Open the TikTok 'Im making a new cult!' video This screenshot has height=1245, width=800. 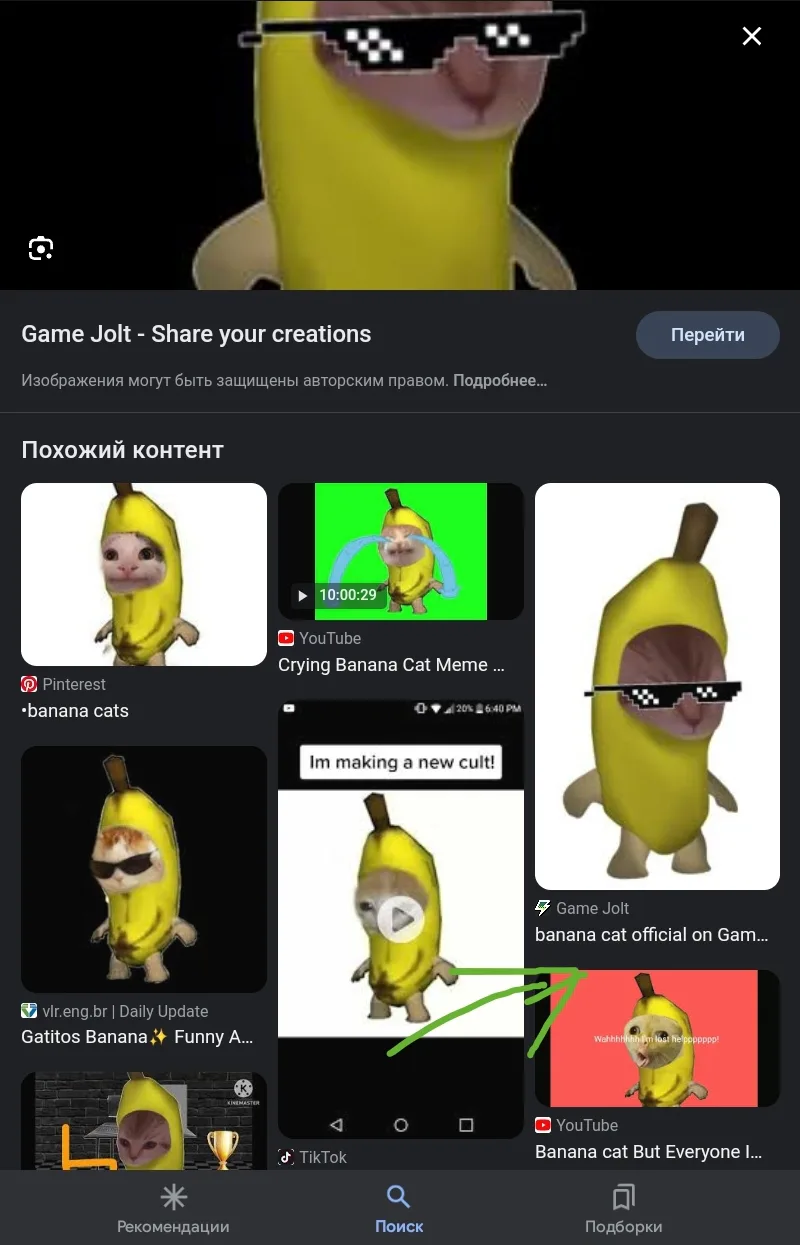[400, 918]
